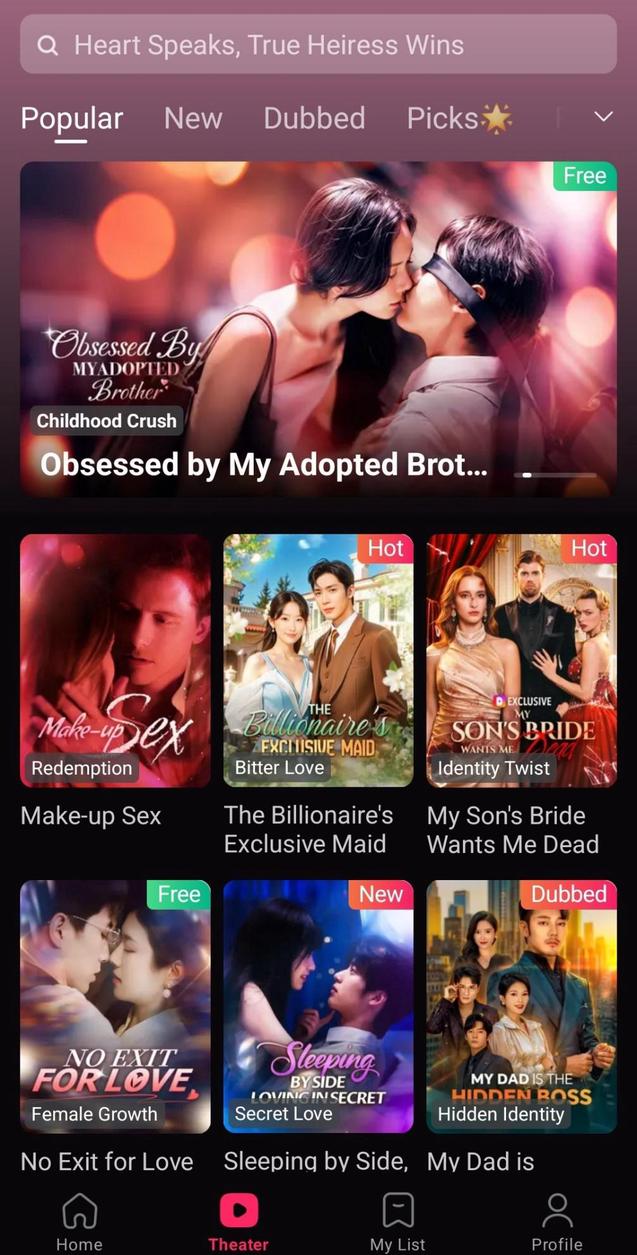
Task: Open The Billionaire's Exclusive Maid
Action: coord(318,661)
